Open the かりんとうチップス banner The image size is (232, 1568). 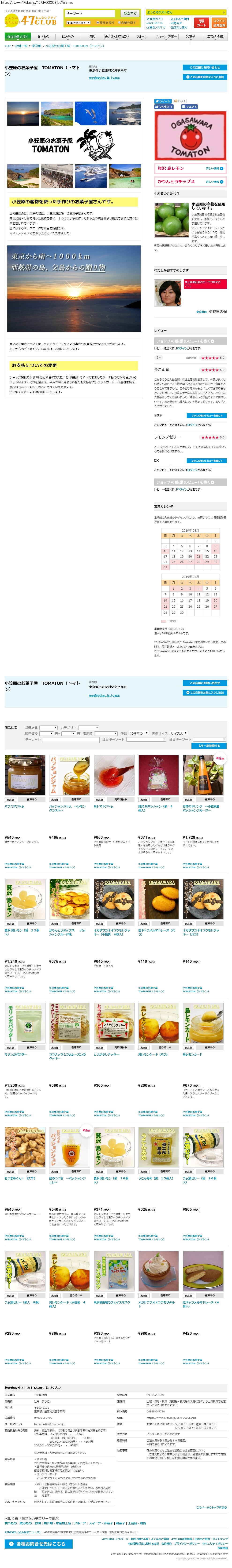tap(189, 181)
